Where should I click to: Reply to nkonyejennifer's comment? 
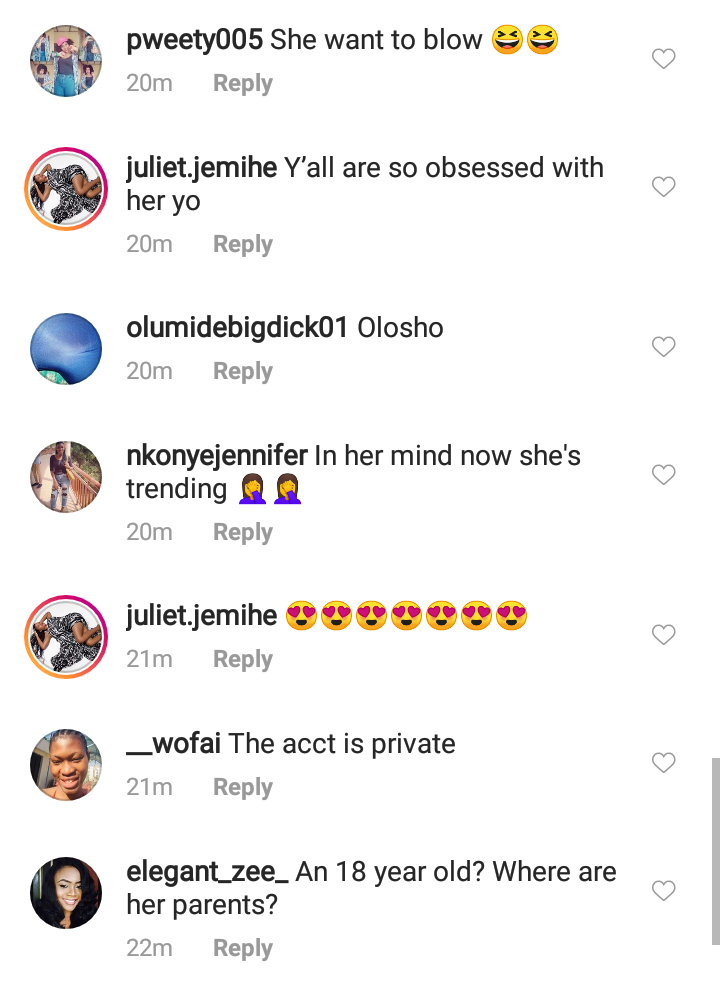[242, 533]
